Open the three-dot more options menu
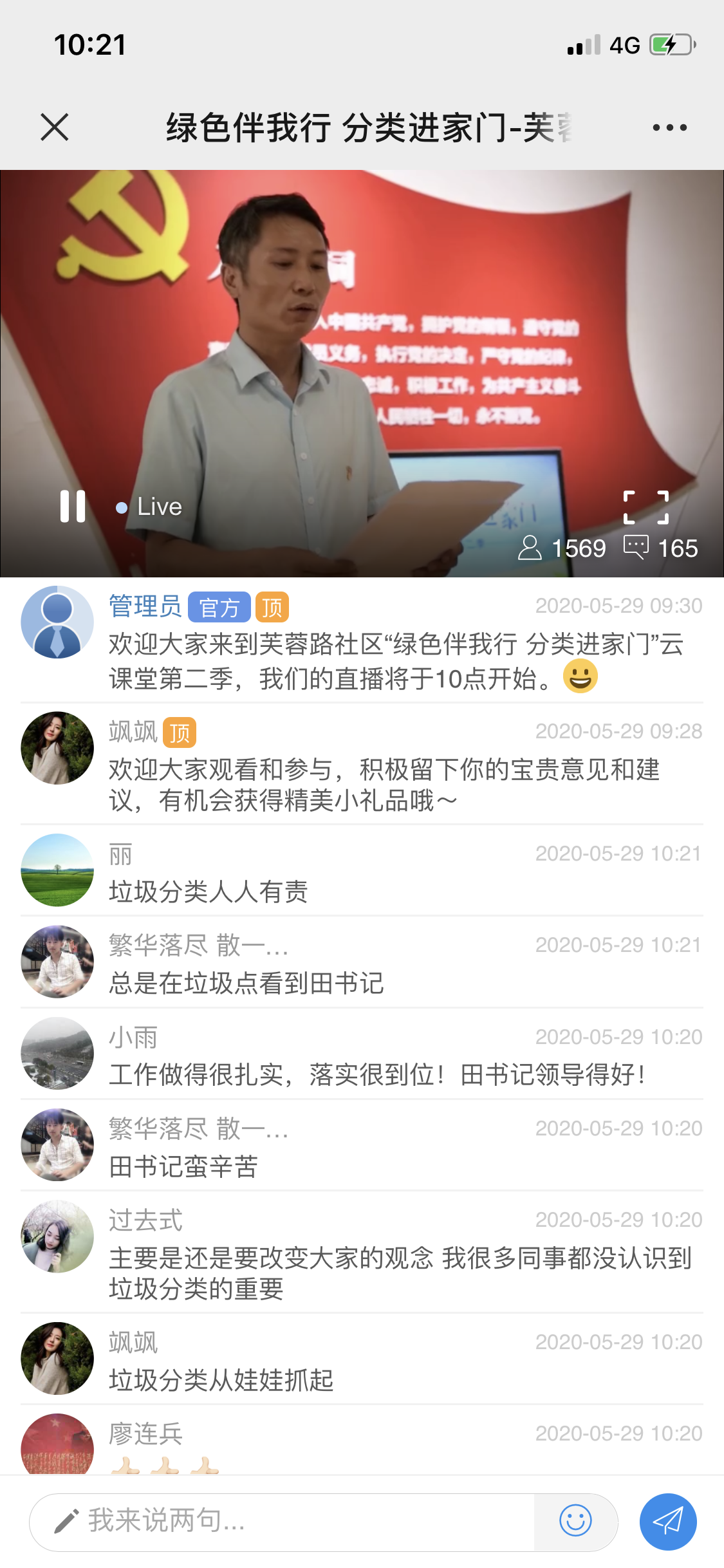This screenshot has width=724, height=1568. 669,127
